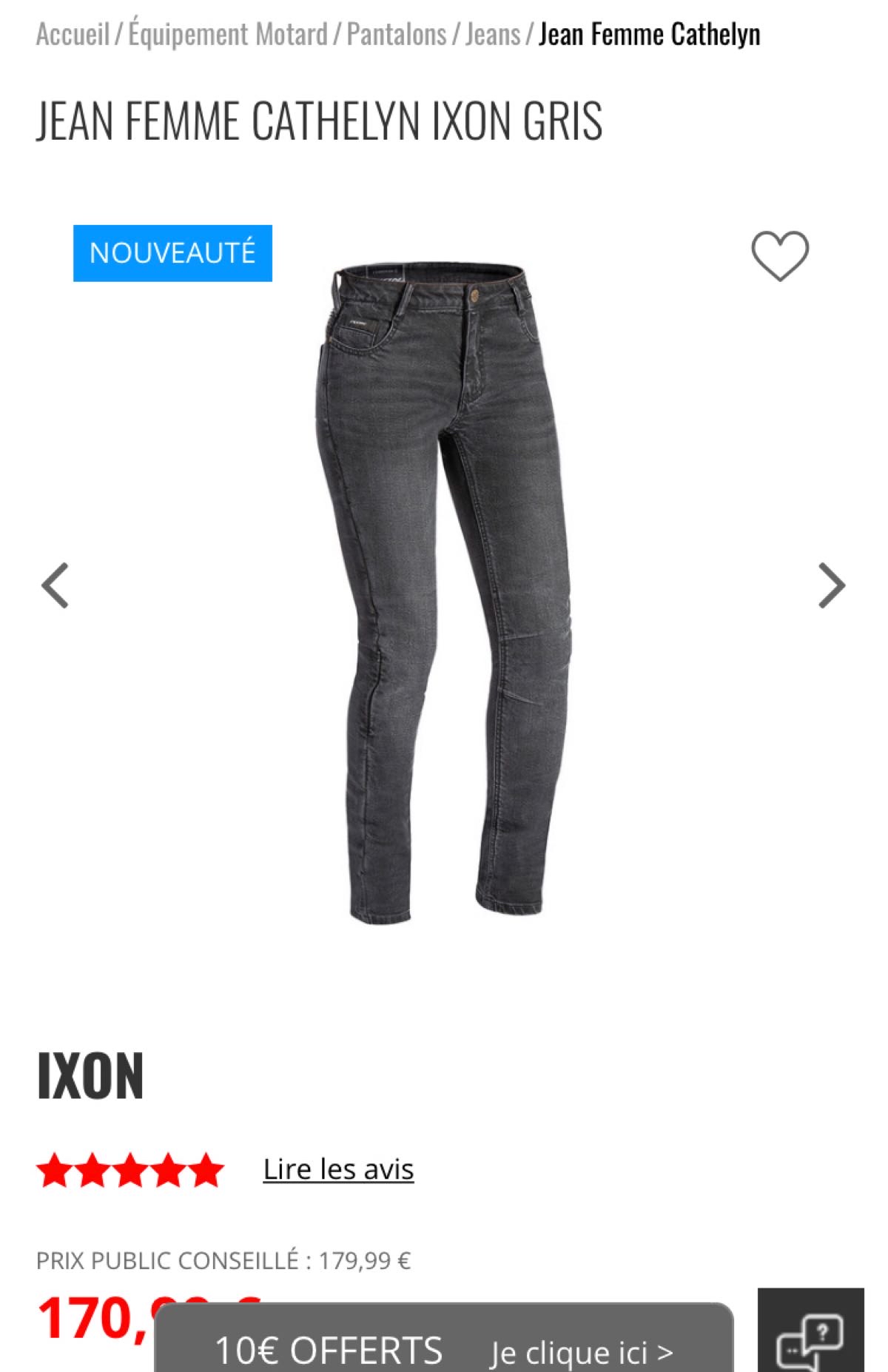This screenshot has height=1372, width=888.
Task: Open the Accueil breadcrumb link
Action: [73, 35]
